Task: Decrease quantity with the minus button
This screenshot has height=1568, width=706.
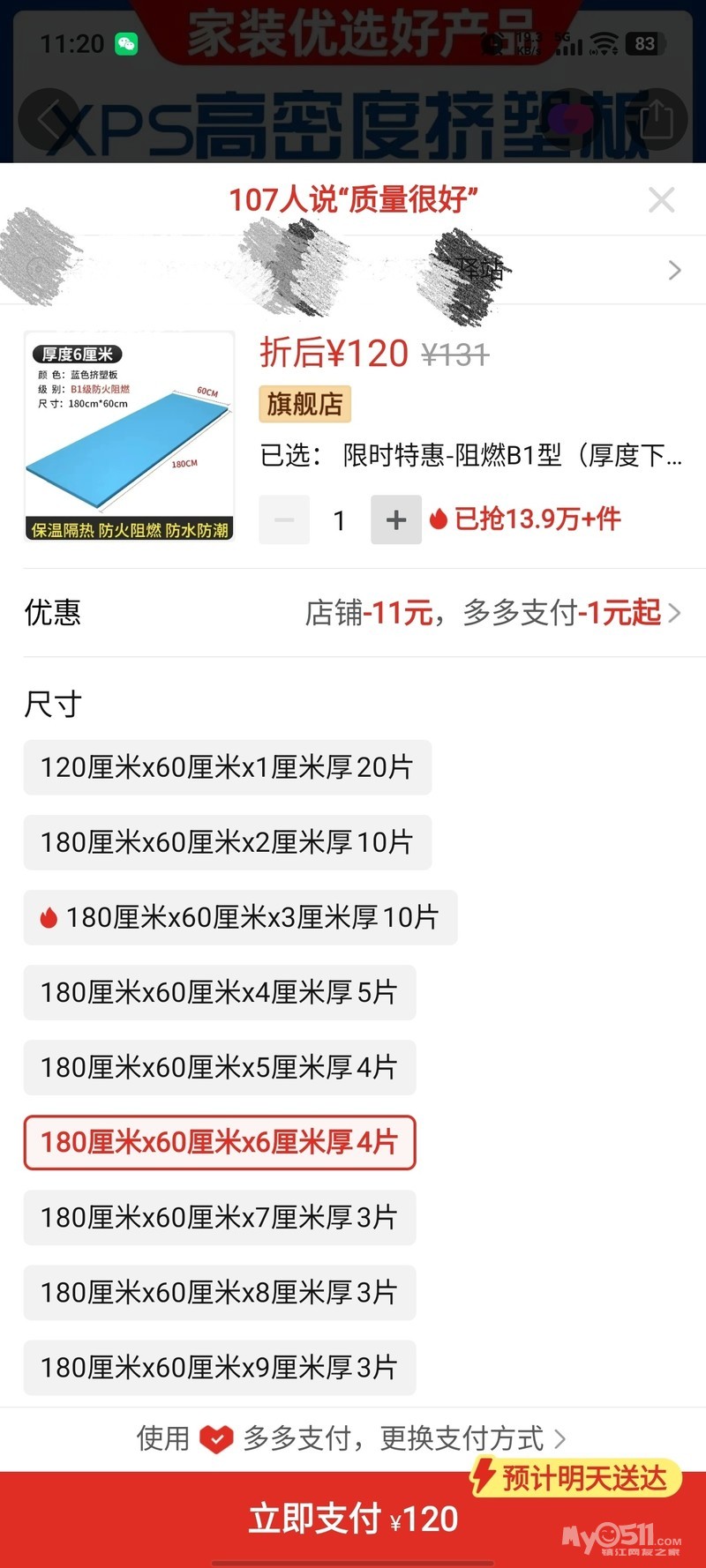Action: tap(284, 519)
